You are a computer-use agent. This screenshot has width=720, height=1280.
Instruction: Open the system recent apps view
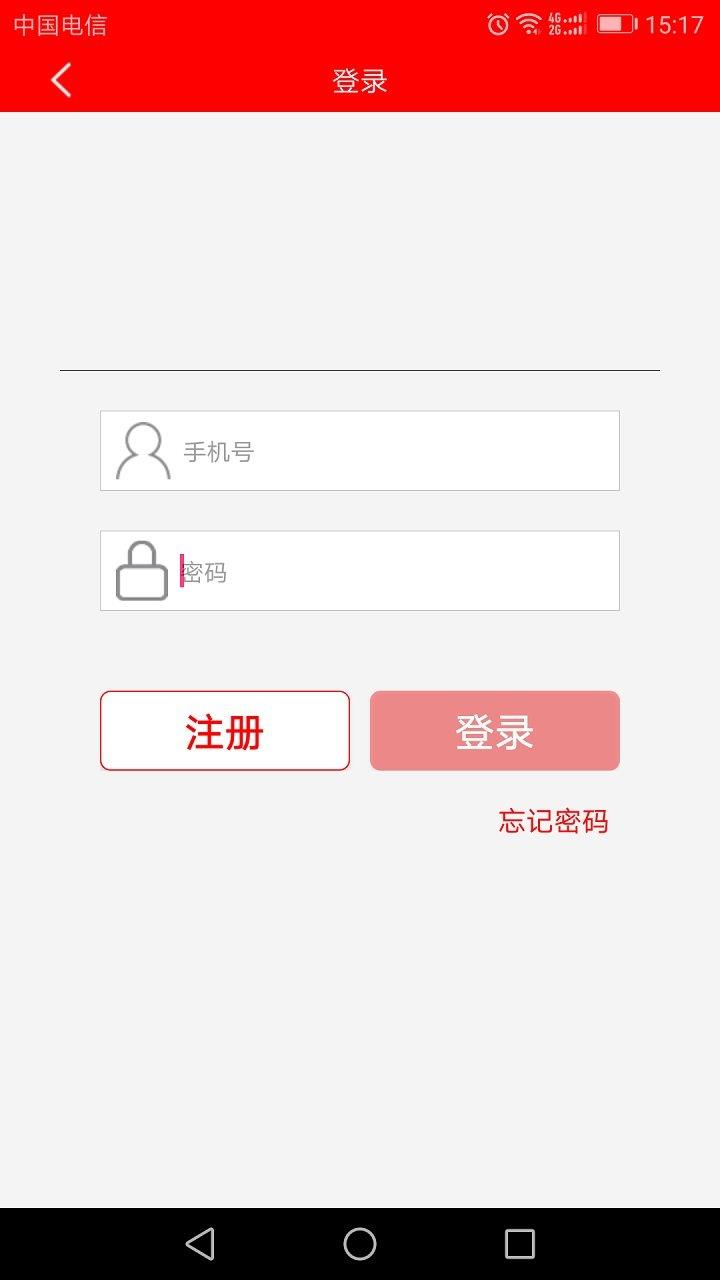[520, 1244]
